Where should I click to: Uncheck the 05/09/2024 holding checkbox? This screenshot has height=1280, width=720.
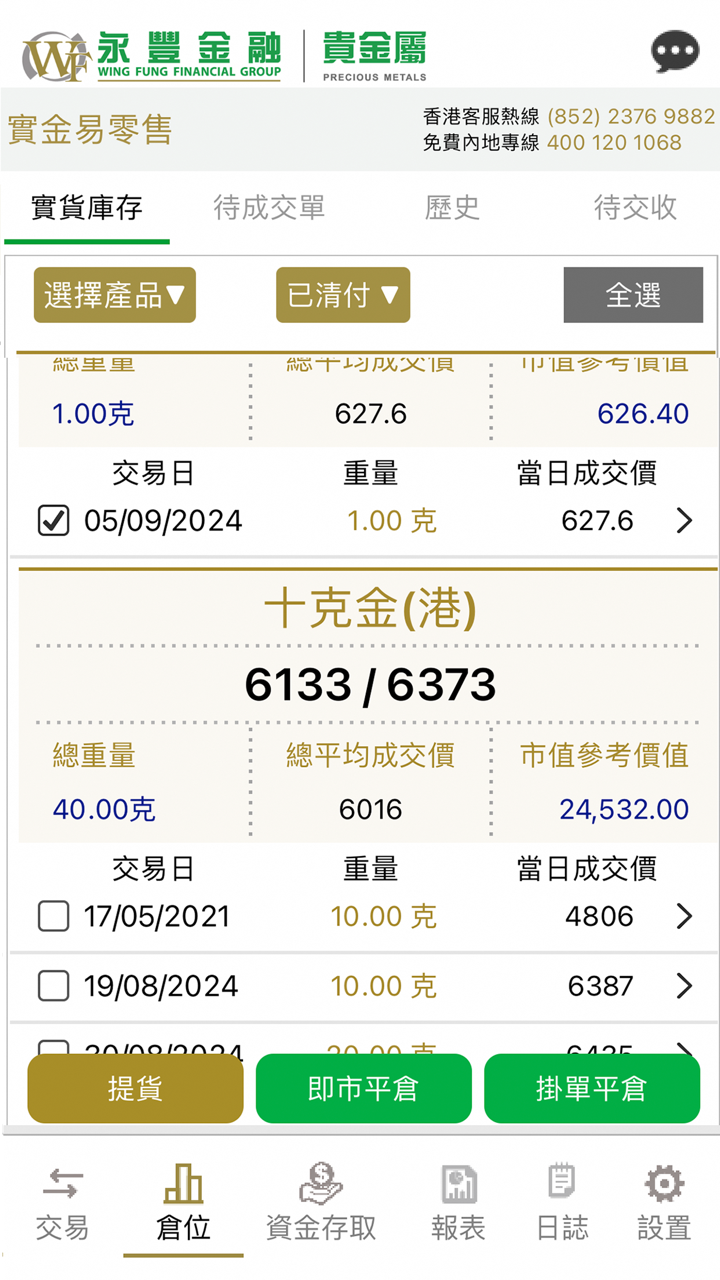pos(53,521)
